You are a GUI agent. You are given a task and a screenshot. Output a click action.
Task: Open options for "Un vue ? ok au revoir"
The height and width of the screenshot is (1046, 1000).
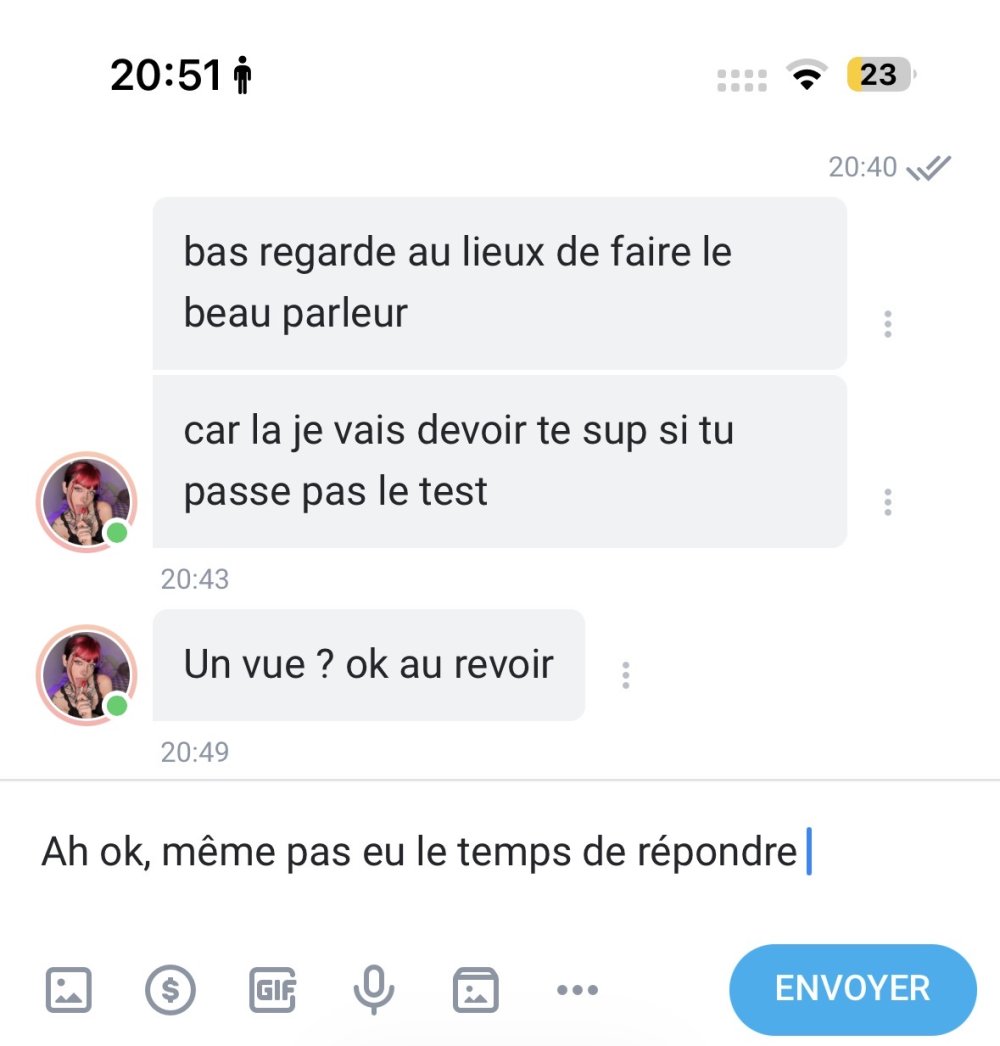[x=626, y=675]
